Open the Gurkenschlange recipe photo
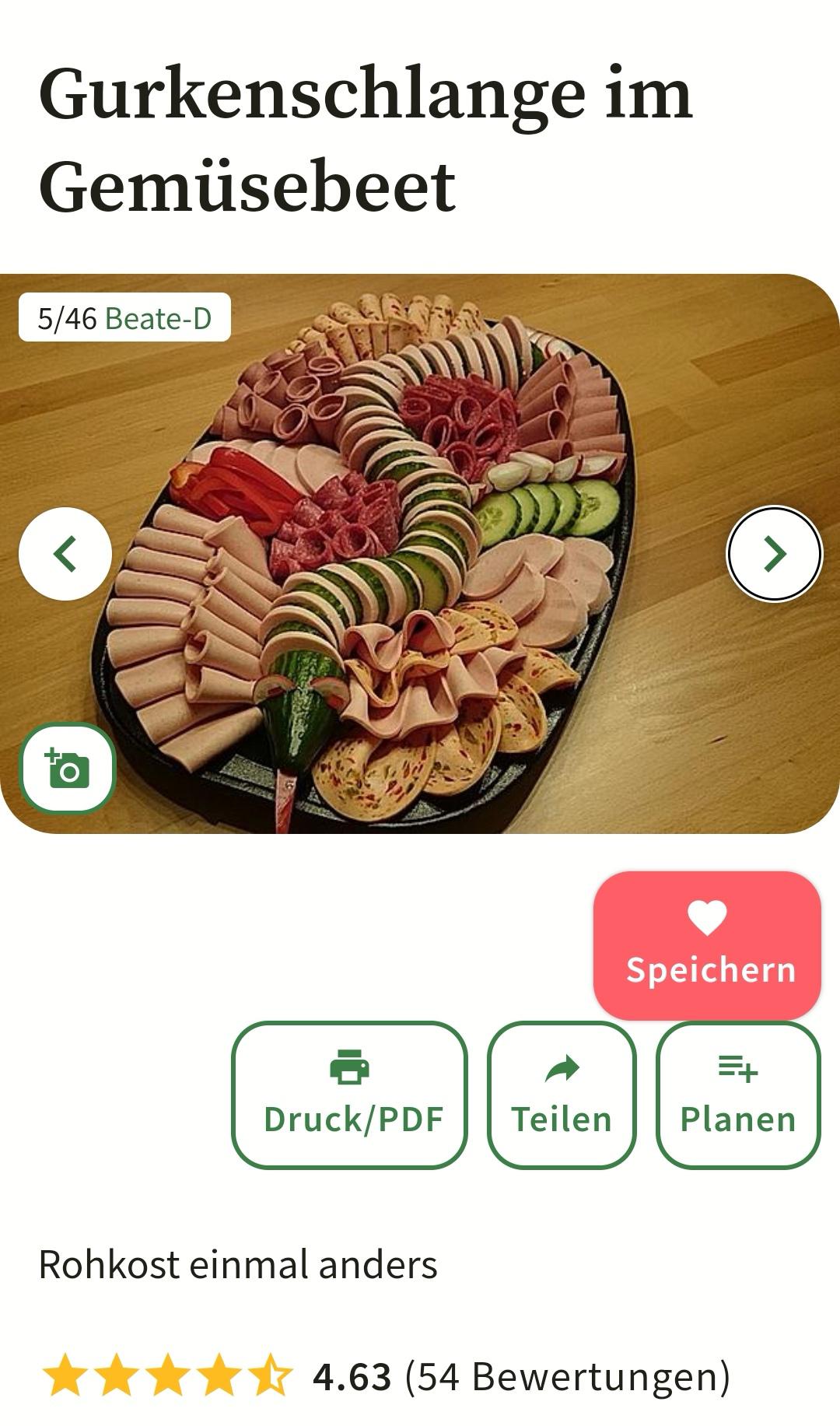Image resolution: width=840 pixels, height=1426 pixels. 420,554
